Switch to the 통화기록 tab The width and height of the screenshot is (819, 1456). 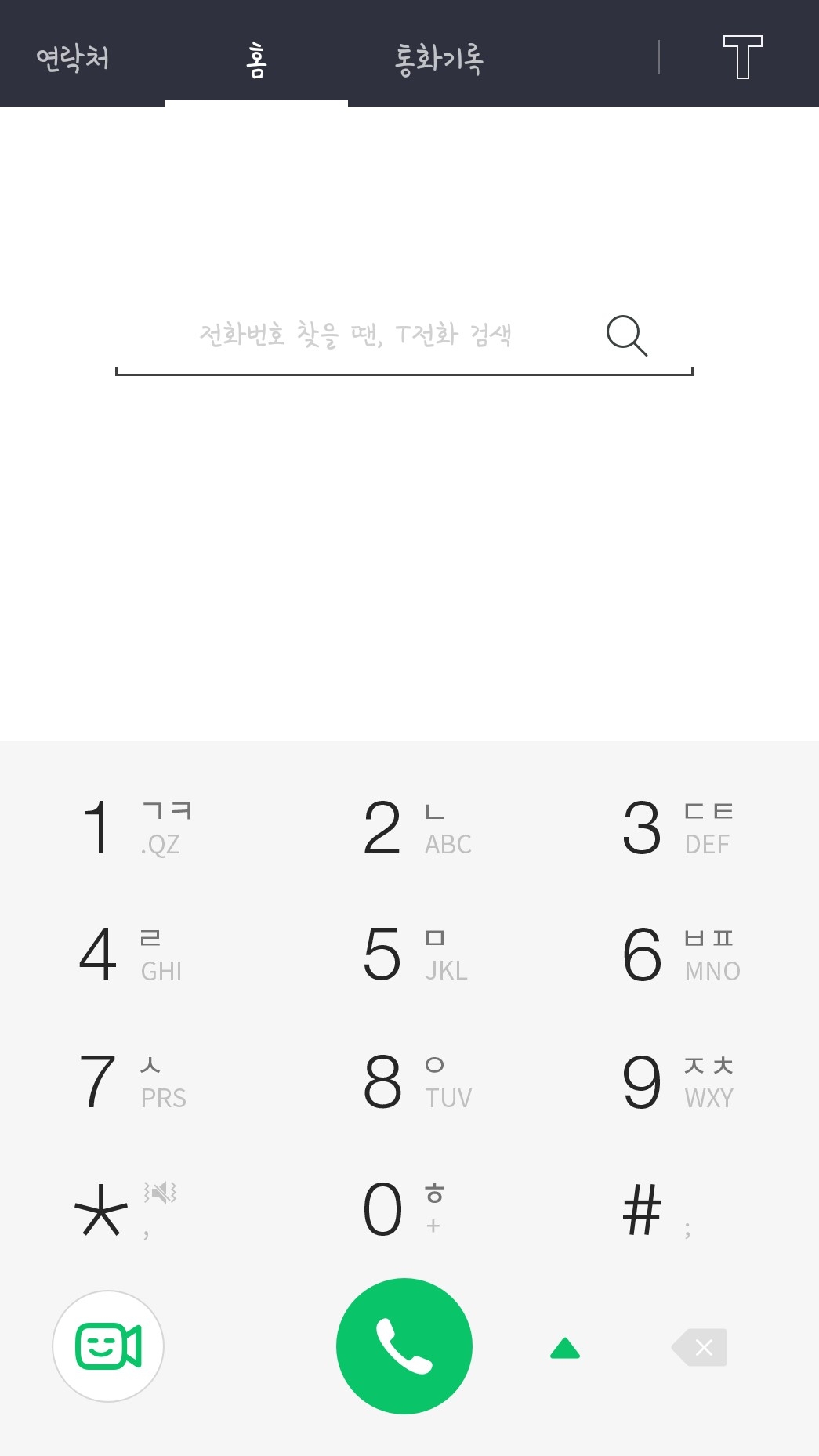(439, 58)
